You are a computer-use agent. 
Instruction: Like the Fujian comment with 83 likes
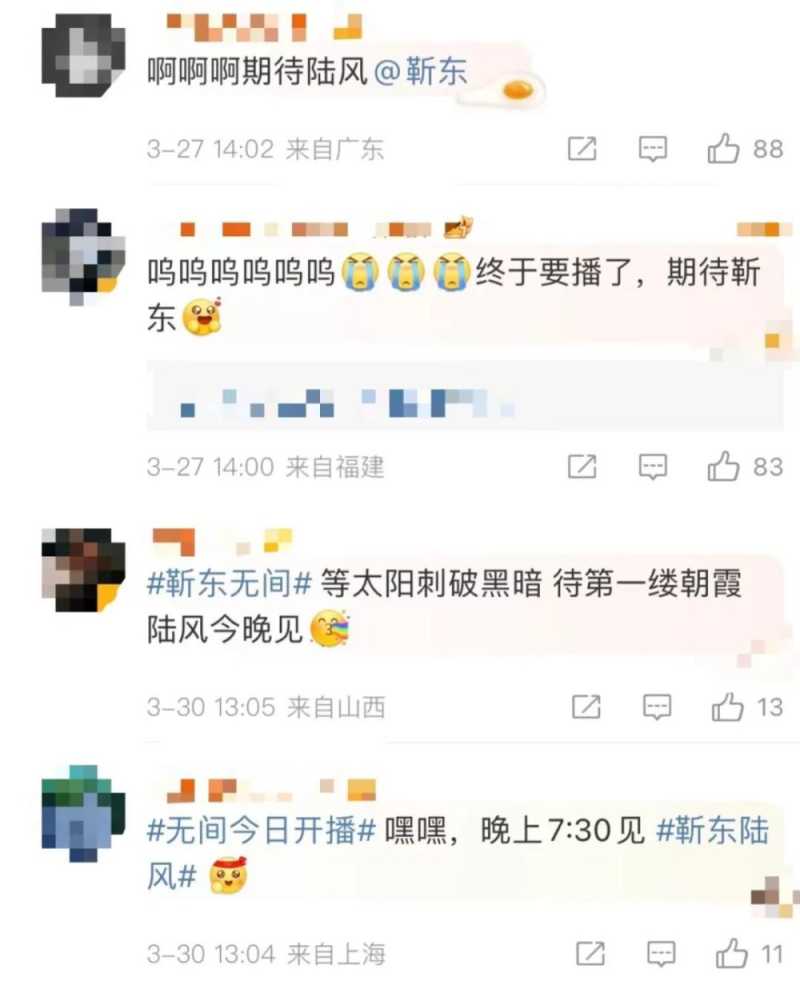724,466
